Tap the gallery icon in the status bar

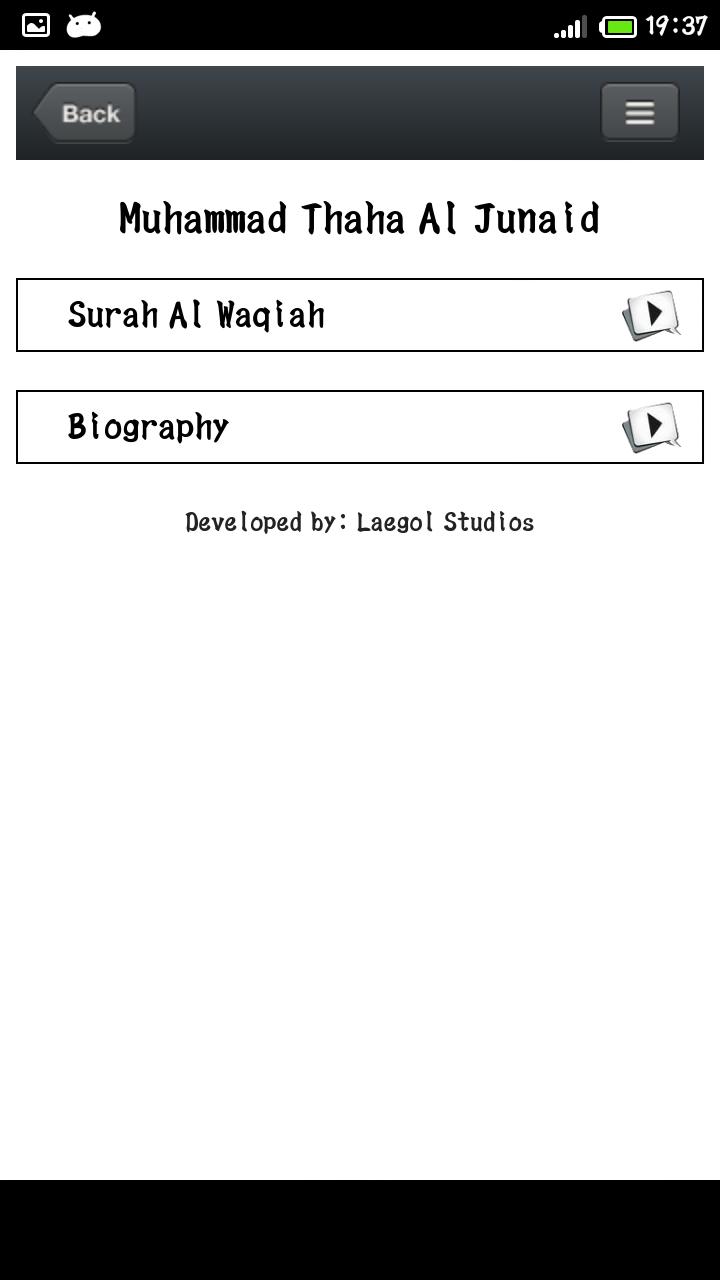[x=34, y=25]
